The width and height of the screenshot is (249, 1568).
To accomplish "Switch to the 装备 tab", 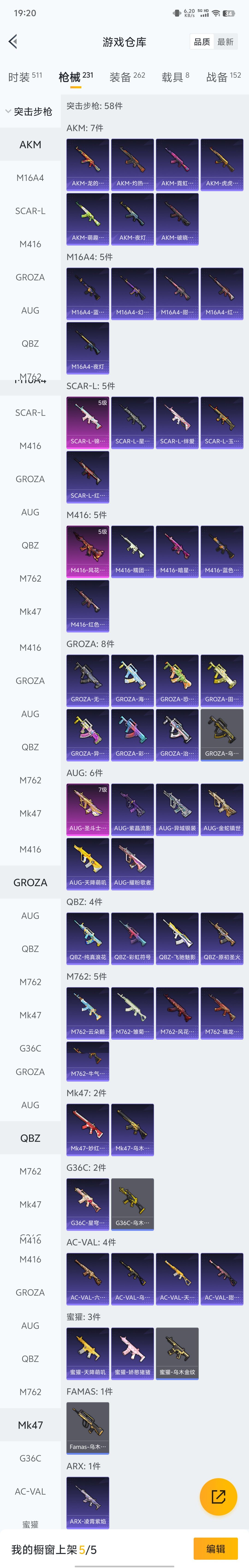I will click(127, 77).
